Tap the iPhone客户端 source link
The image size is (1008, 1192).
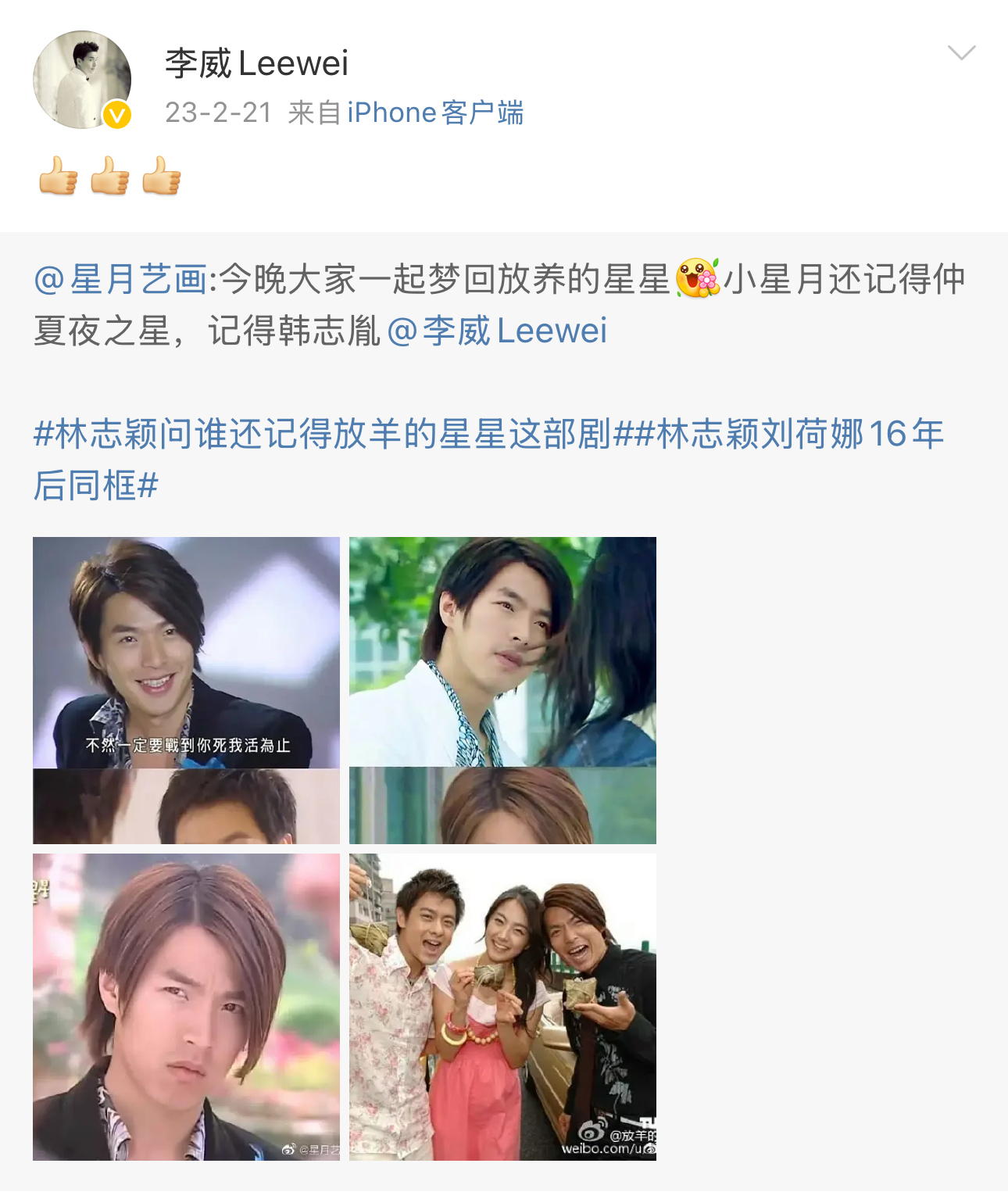434,113
